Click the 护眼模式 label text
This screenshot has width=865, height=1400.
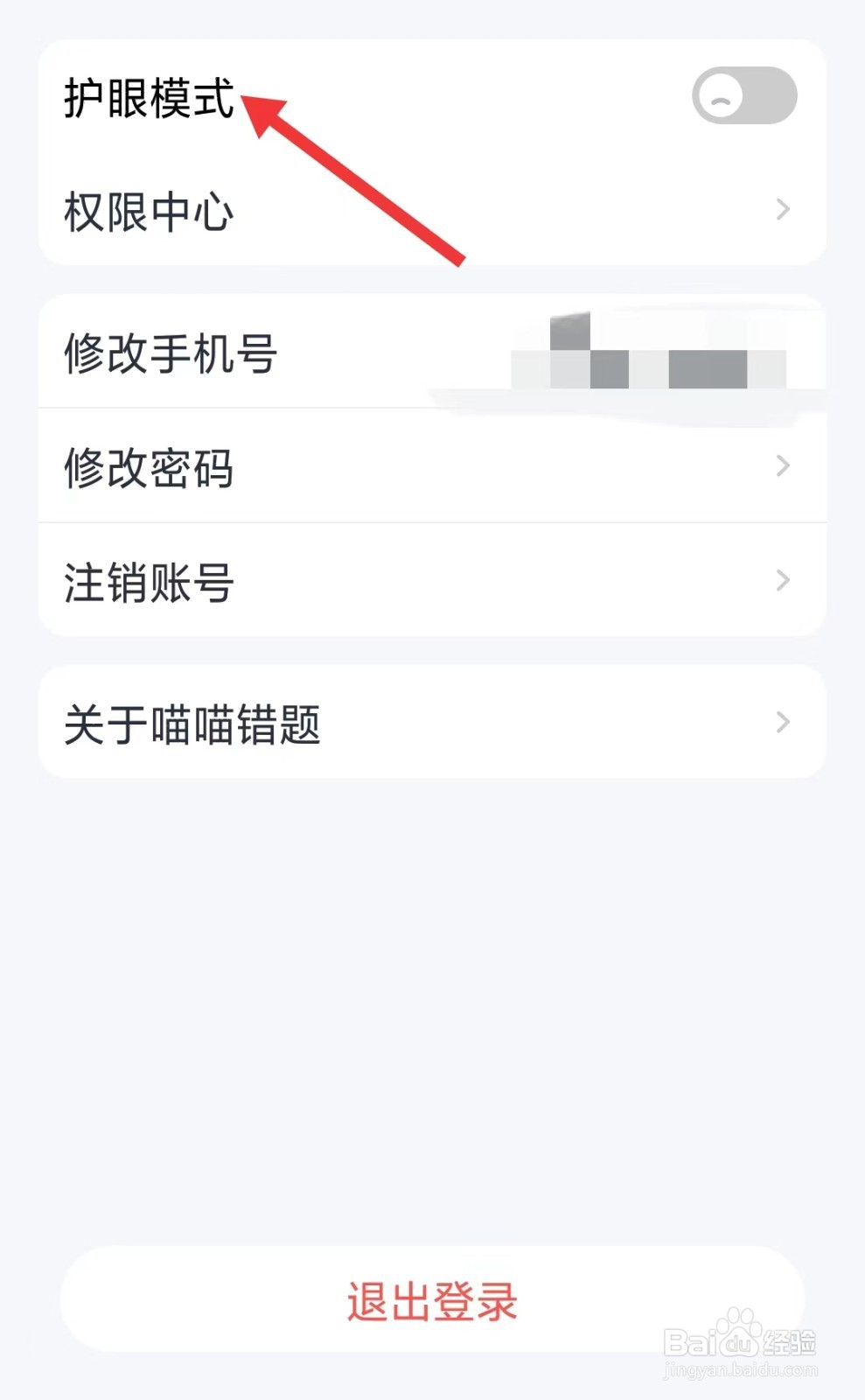coord(149,98)
